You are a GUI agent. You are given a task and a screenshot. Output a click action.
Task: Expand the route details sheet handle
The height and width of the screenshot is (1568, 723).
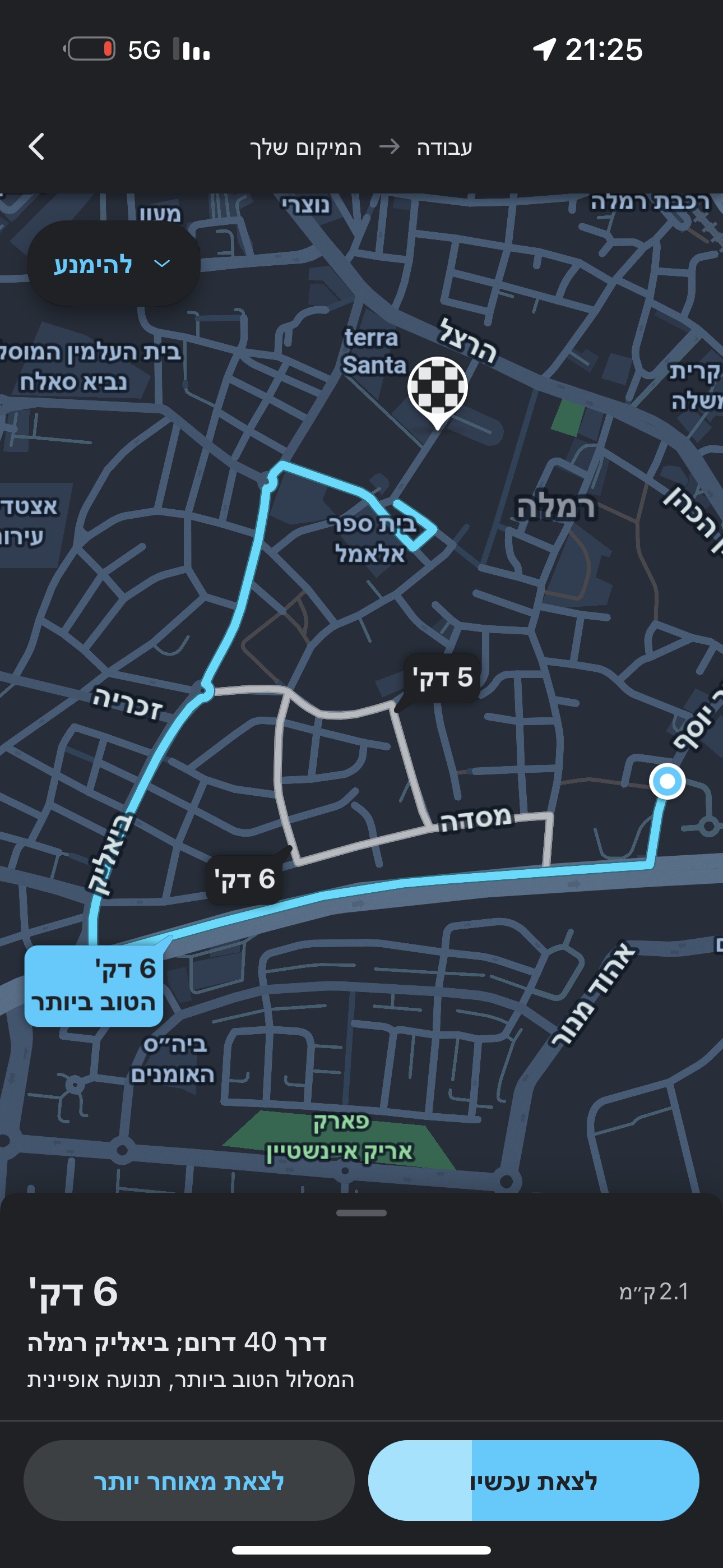pyautogui.click(x=361, y=1213)
